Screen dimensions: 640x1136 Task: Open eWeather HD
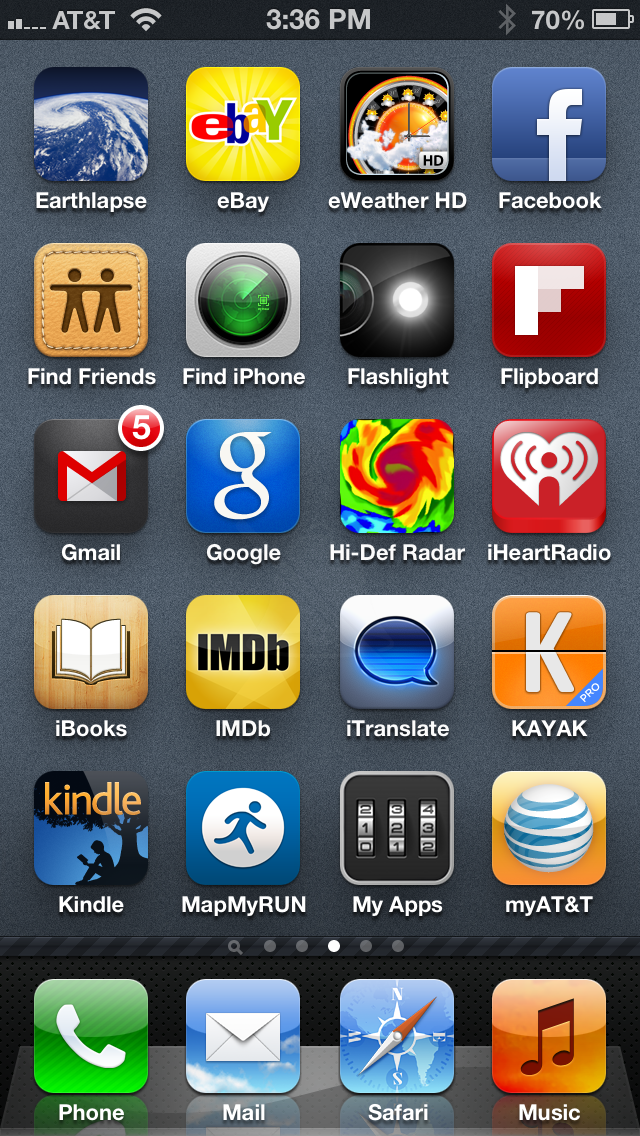click(396, 124)
